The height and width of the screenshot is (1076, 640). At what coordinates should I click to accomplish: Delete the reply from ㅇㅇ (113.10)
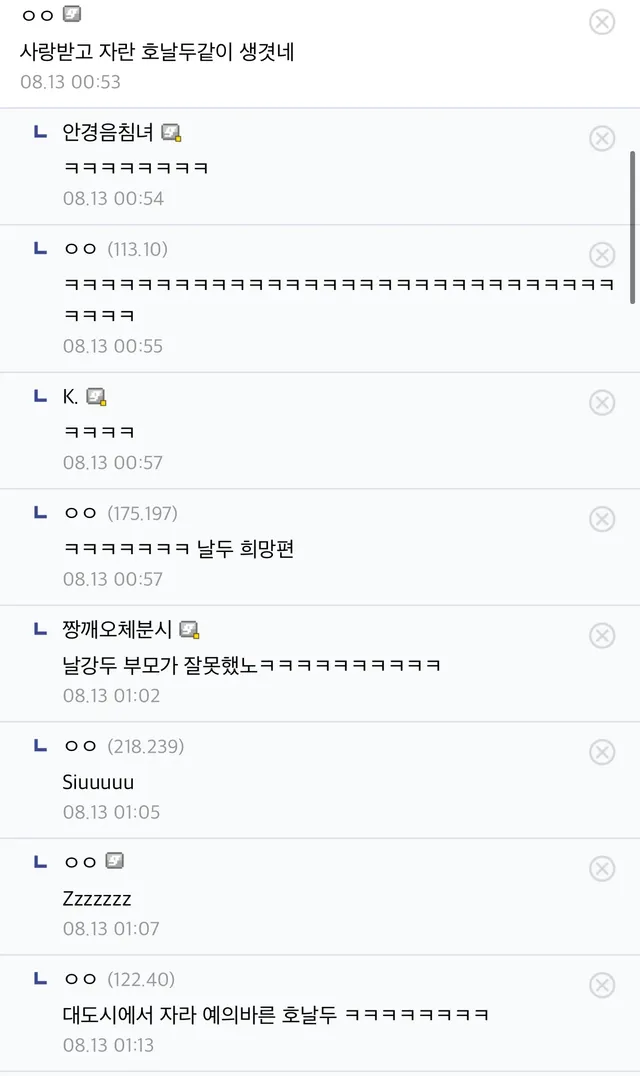pyautogui.click(x=602, y=255)
